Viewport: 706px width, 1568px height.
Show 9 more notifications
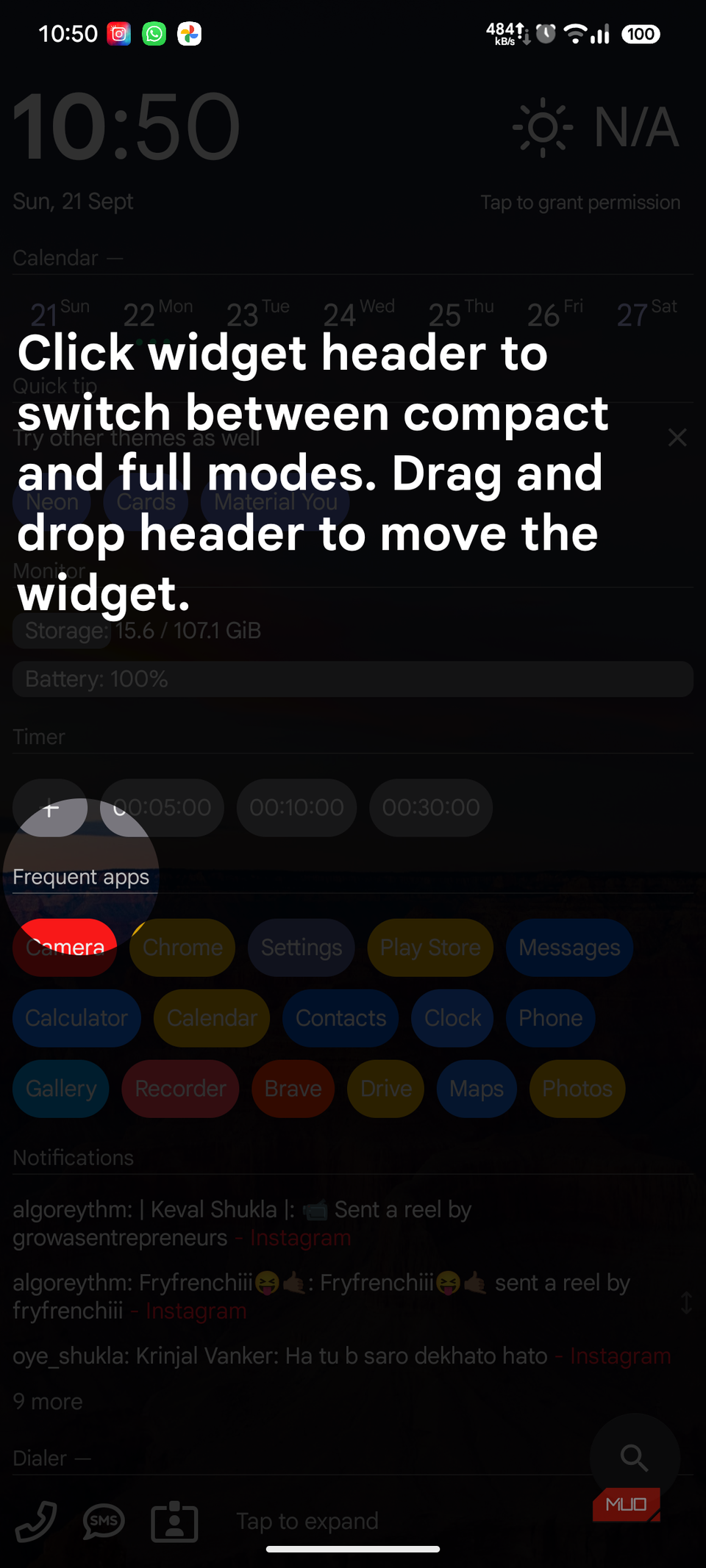coord(48,1402)
